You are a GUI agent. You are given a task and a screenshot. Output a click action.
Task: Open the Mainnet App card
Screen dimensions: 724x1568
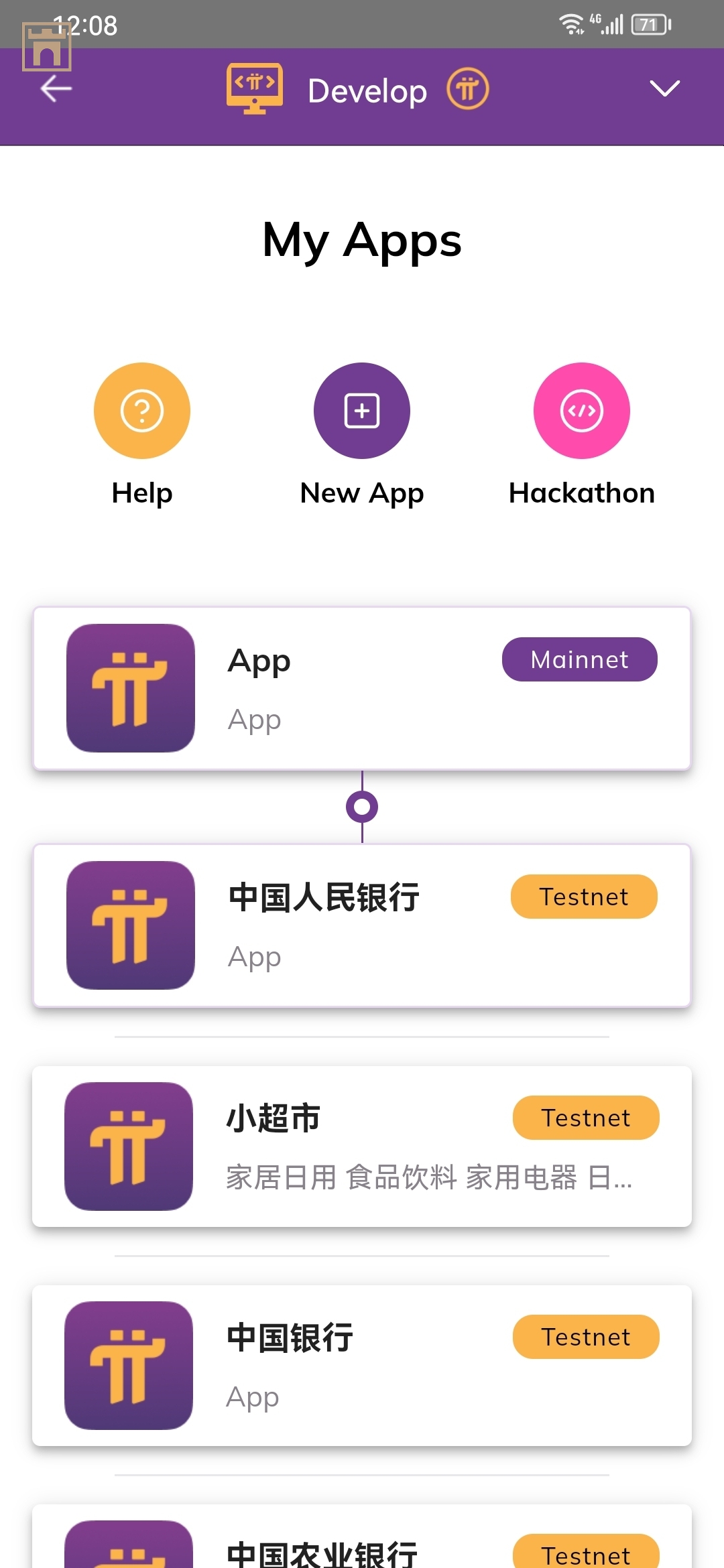click(x=362, y=688)
